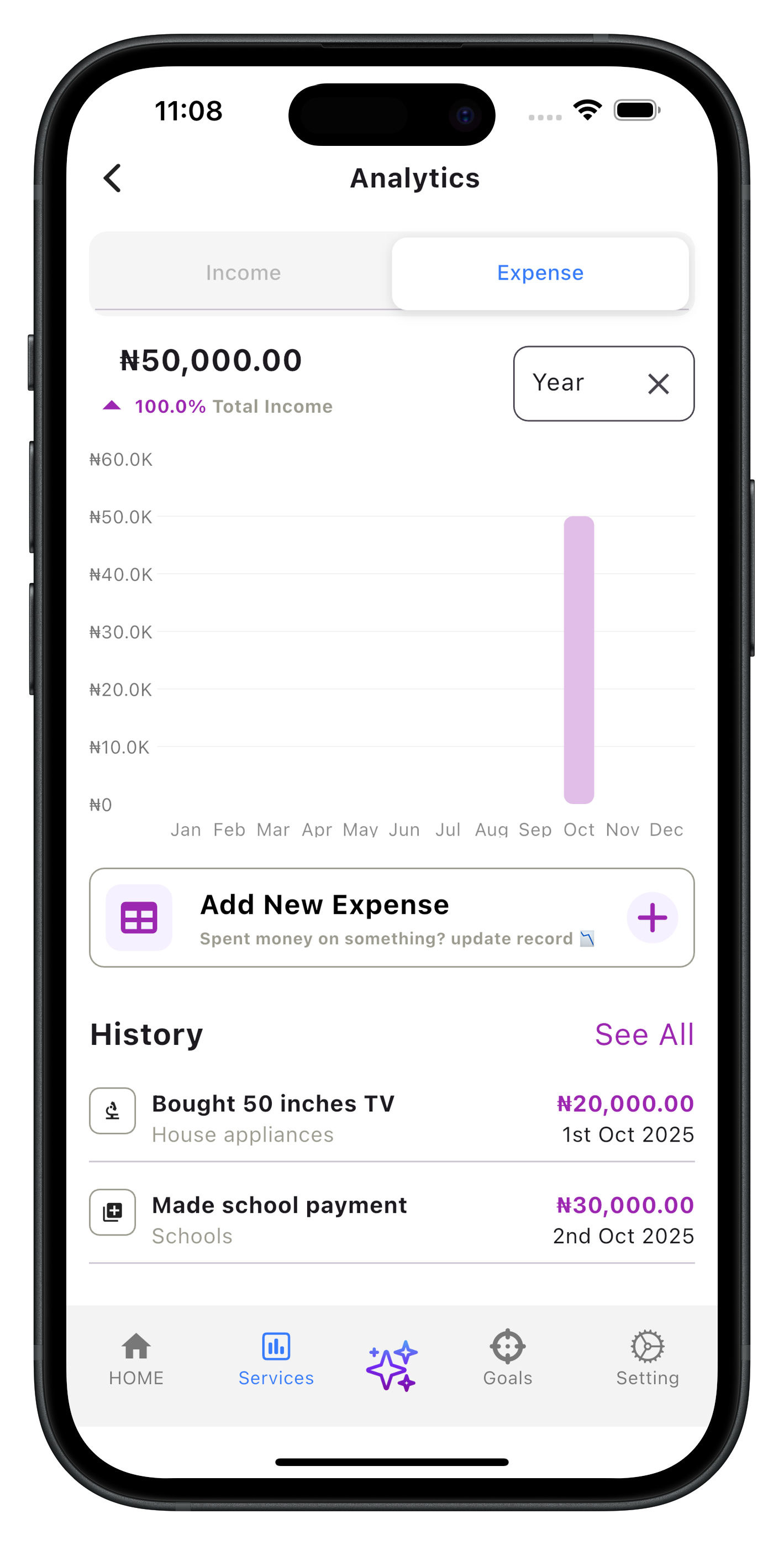Open the Services tab
This screenshot has height=1545, width=784.
pyautogui.click(x=276, y=1359)
